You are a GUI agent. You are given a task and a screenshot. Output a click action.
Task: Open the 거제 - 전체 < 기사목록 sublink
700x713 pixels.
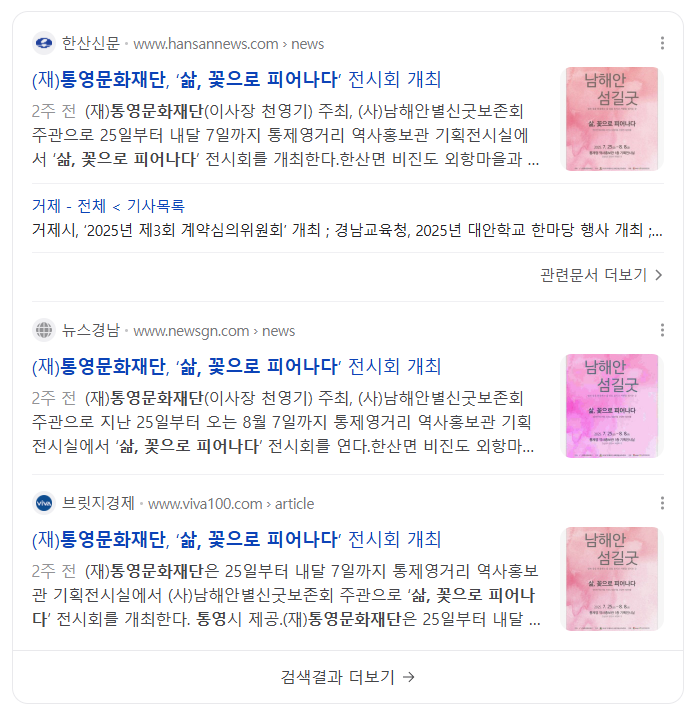108,206
